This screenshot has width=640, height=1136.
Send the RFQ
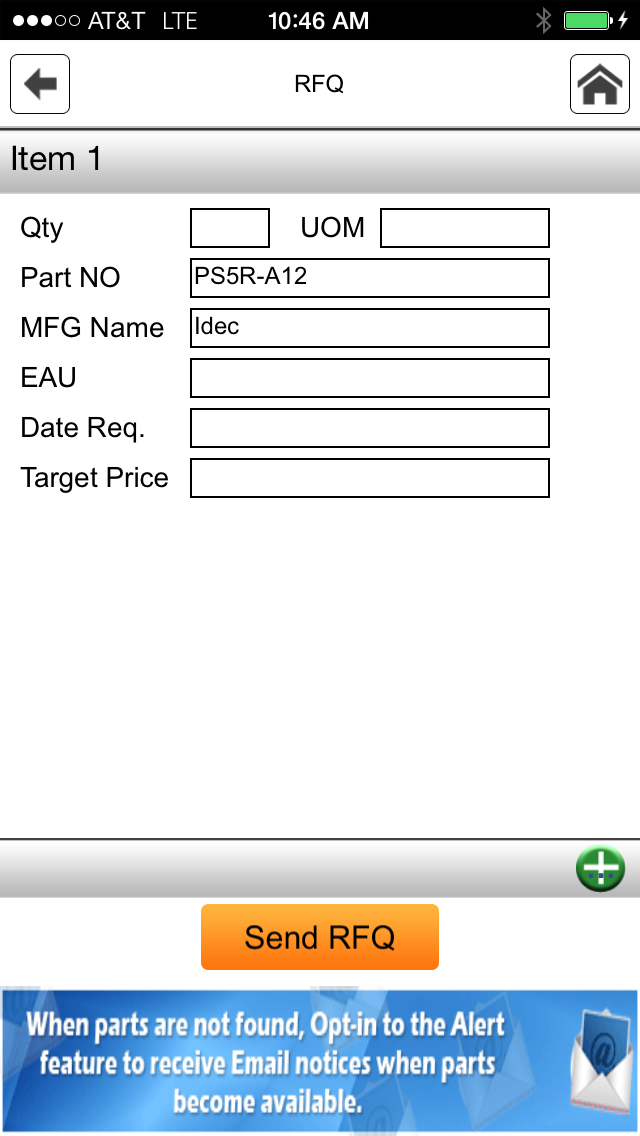[320, 937]
